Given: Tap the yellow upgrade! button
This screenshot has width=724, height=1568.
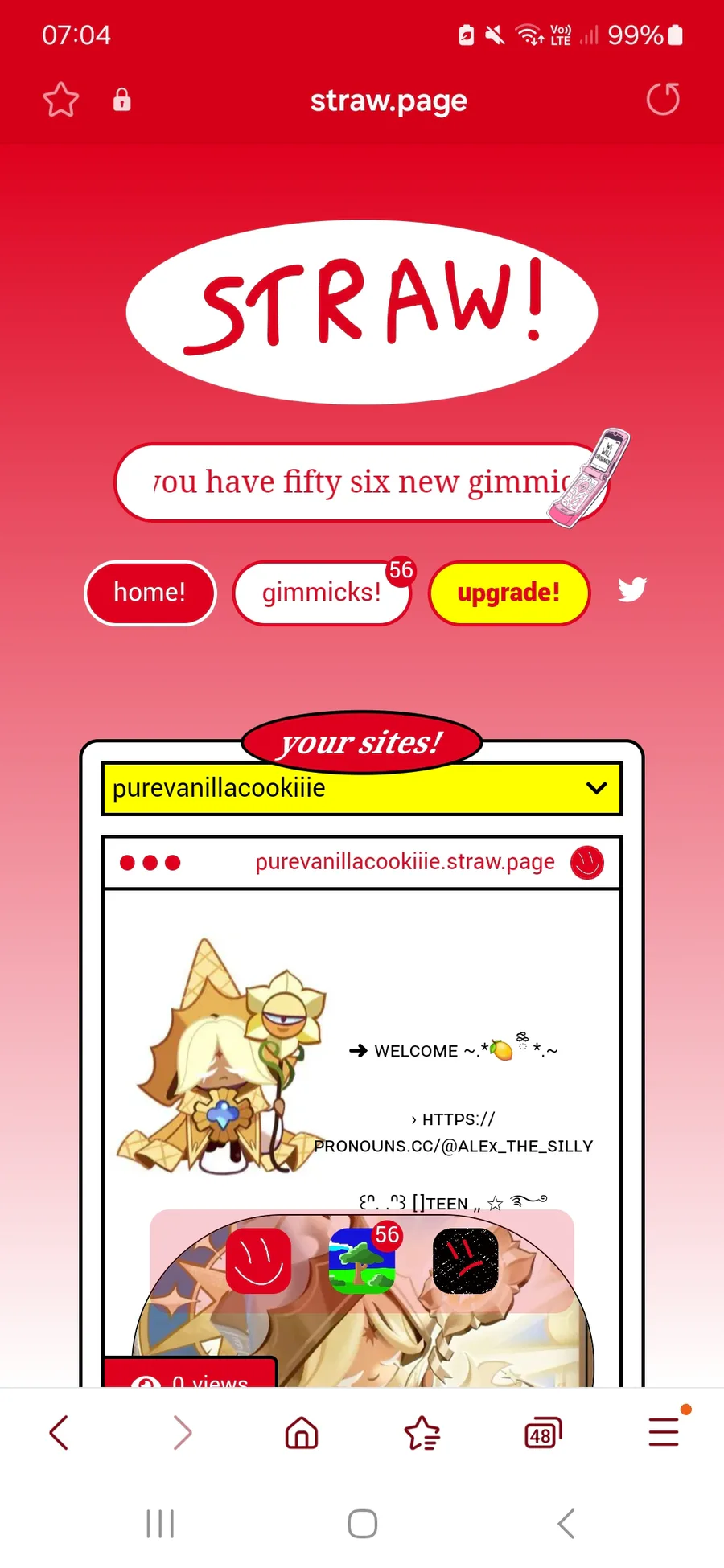Looking at the screenshot, I should (508, 593).
